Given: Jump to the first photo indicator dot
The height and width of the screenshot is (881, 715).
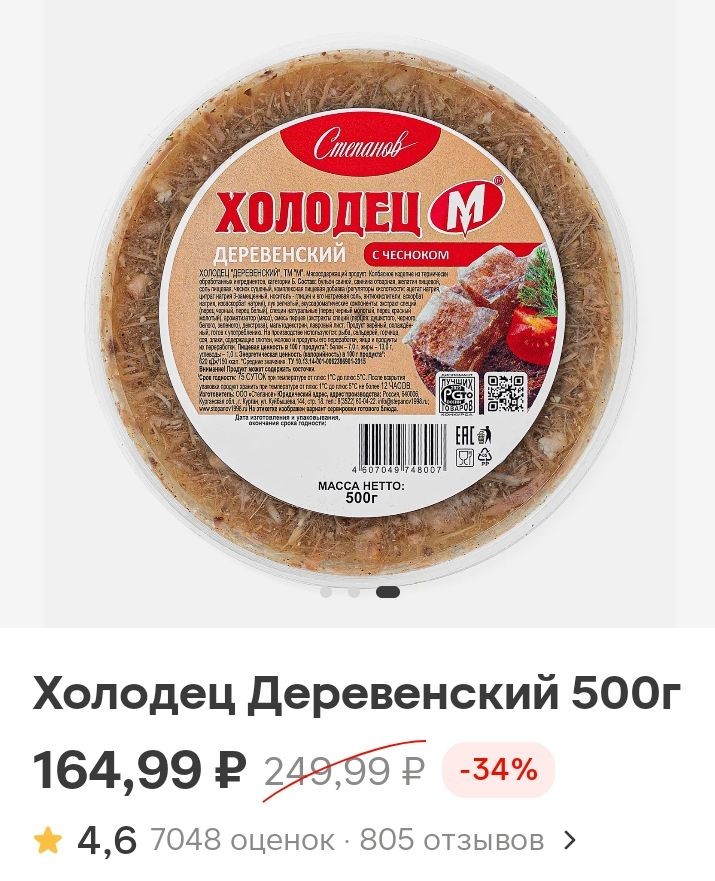Looking at the screenshot, I should point(327,591).
